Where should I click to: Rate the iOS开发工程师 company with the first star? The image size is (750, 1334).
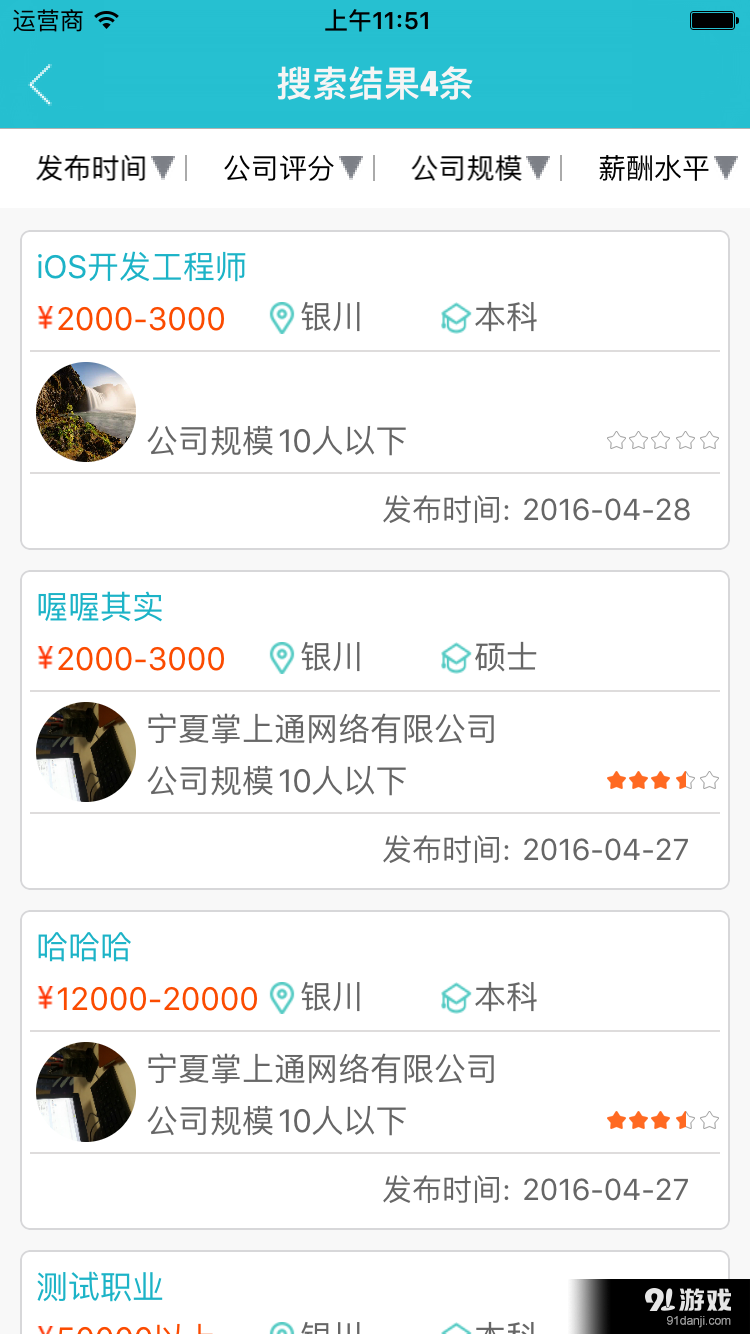click(x=614, y=440)
